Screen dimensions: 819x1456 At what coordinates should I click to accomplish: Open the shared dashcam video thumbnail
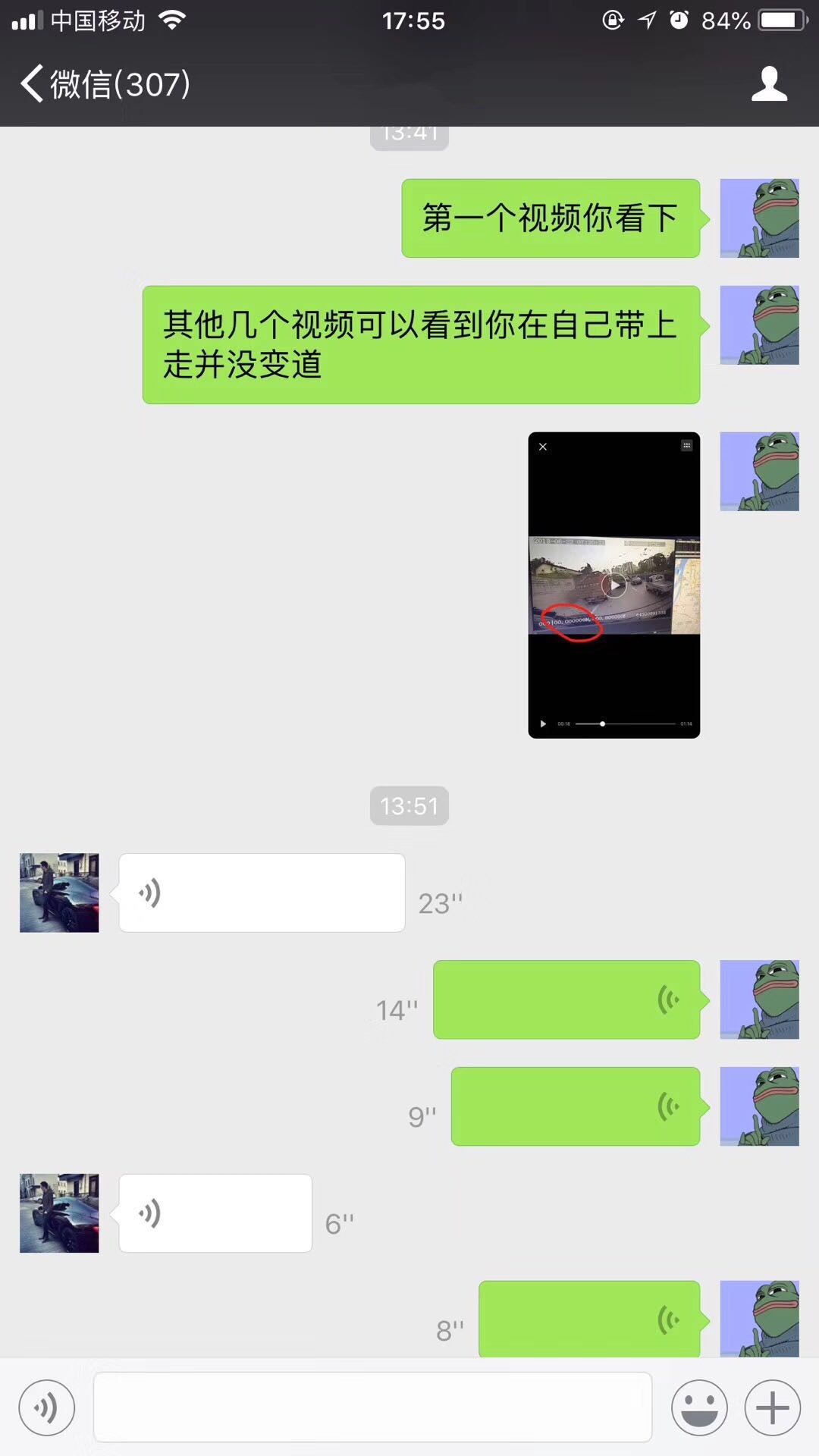click(x=613, y=585)
